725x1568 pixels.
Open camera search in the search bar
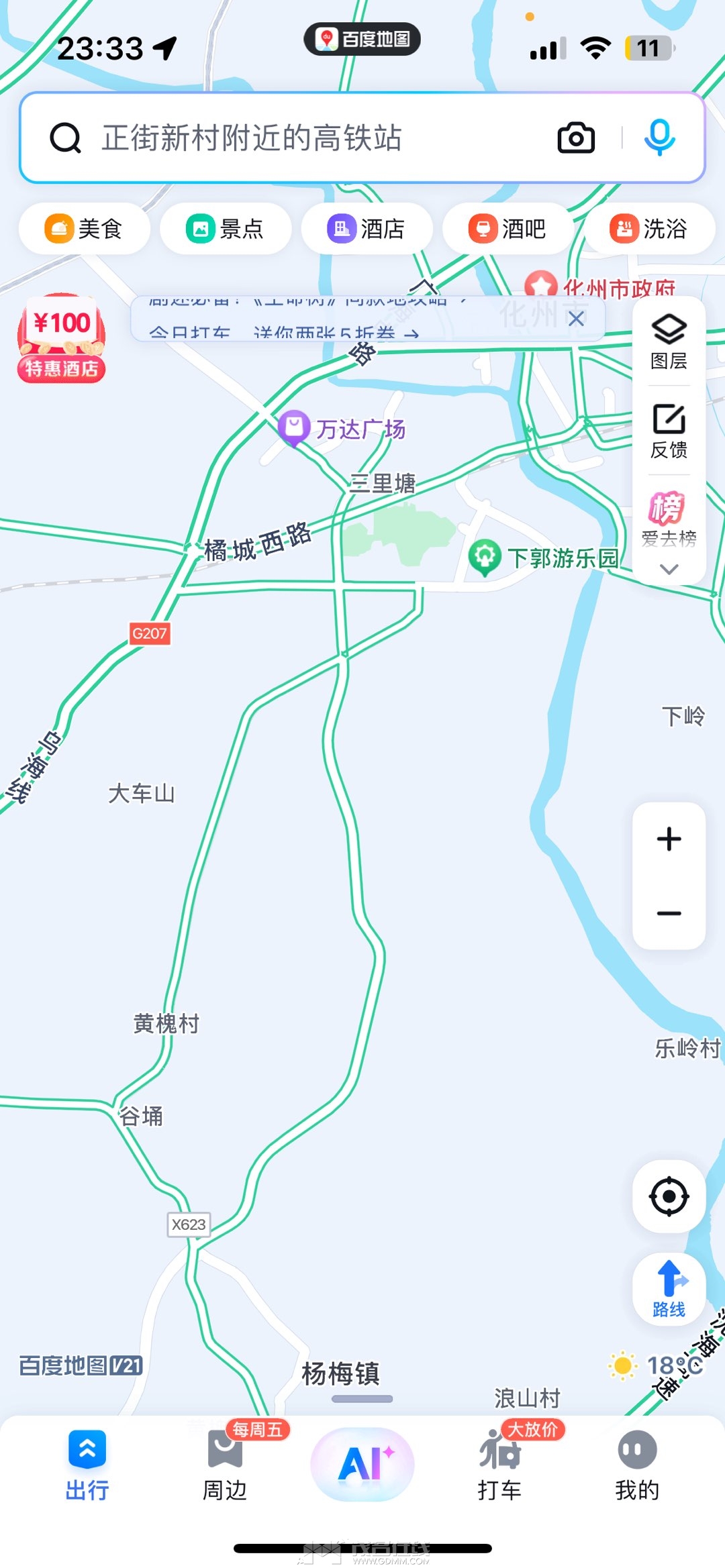(576, 138)
